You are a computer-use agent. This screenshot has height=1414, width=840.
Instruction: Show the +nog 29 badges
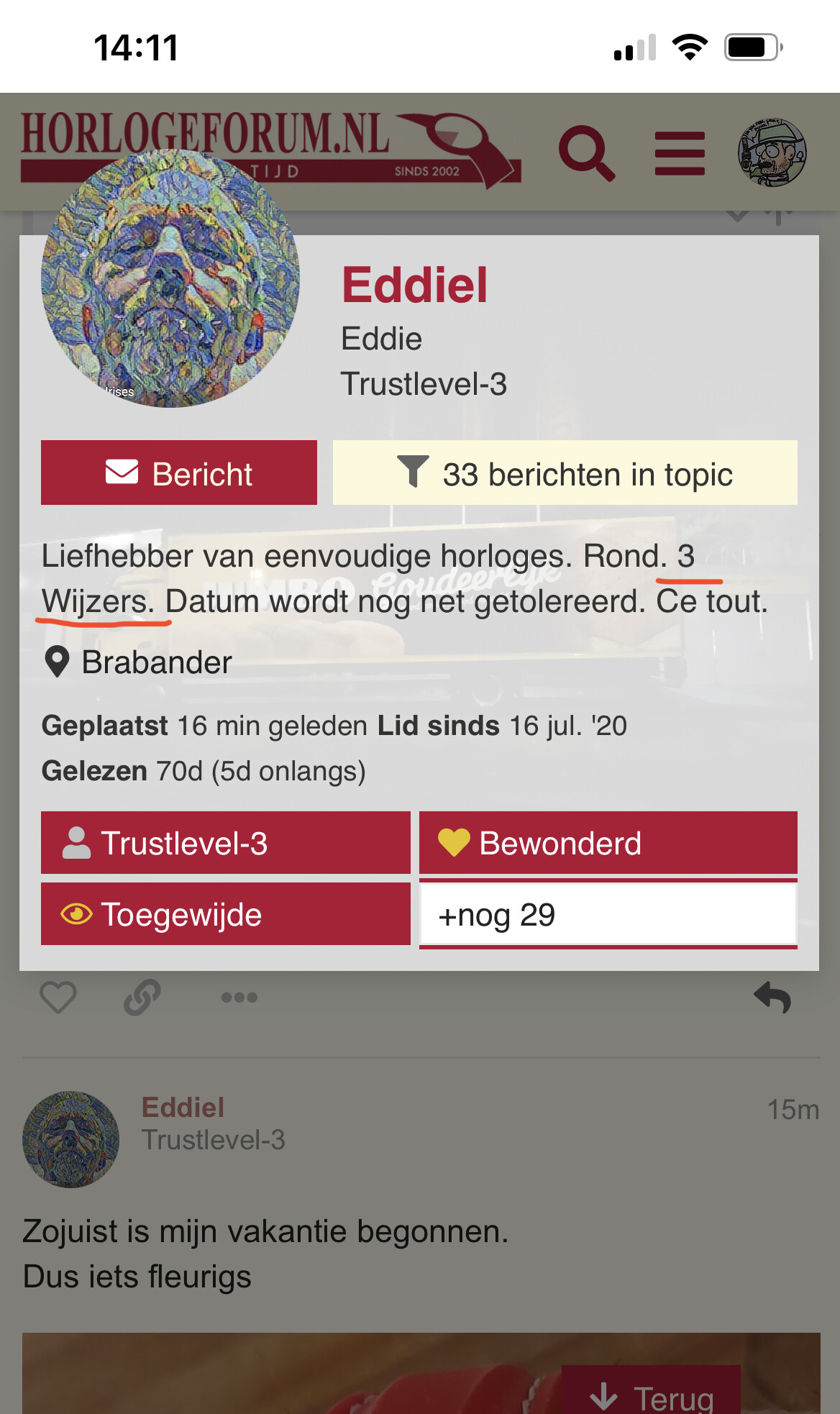click(x=608, y=914)
